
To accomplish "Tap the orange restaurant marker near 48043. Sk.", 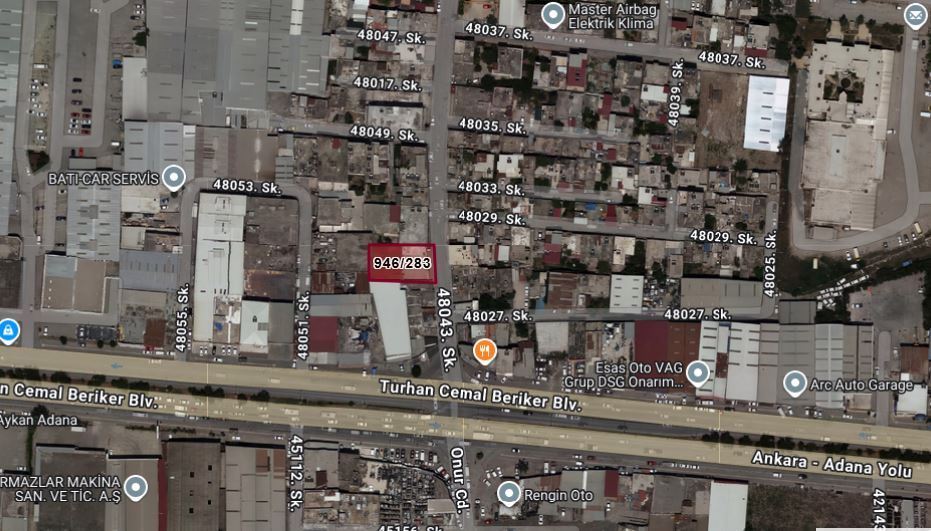I will (485, 349).
